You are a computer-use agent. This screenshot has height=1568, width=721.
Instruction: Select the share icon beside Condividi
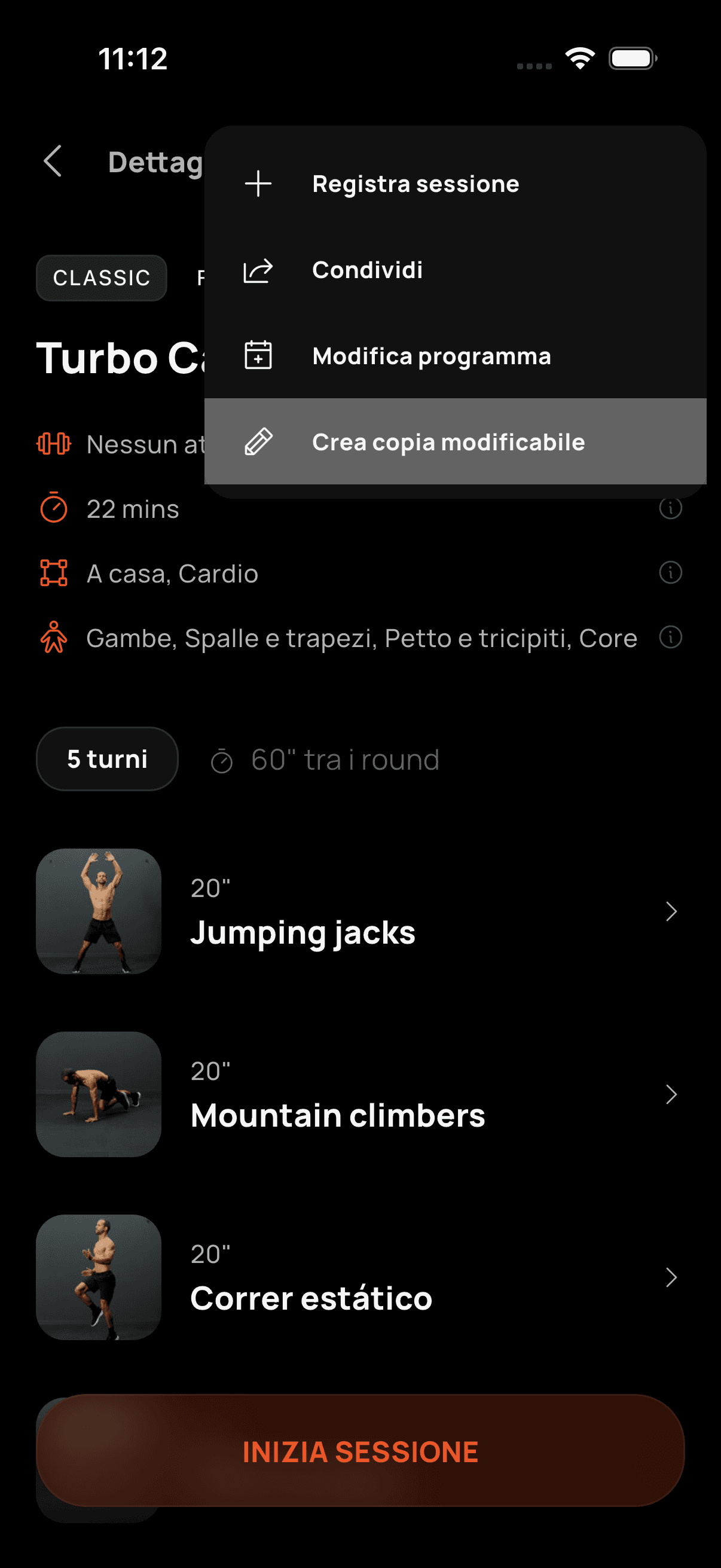pos(258,271)
